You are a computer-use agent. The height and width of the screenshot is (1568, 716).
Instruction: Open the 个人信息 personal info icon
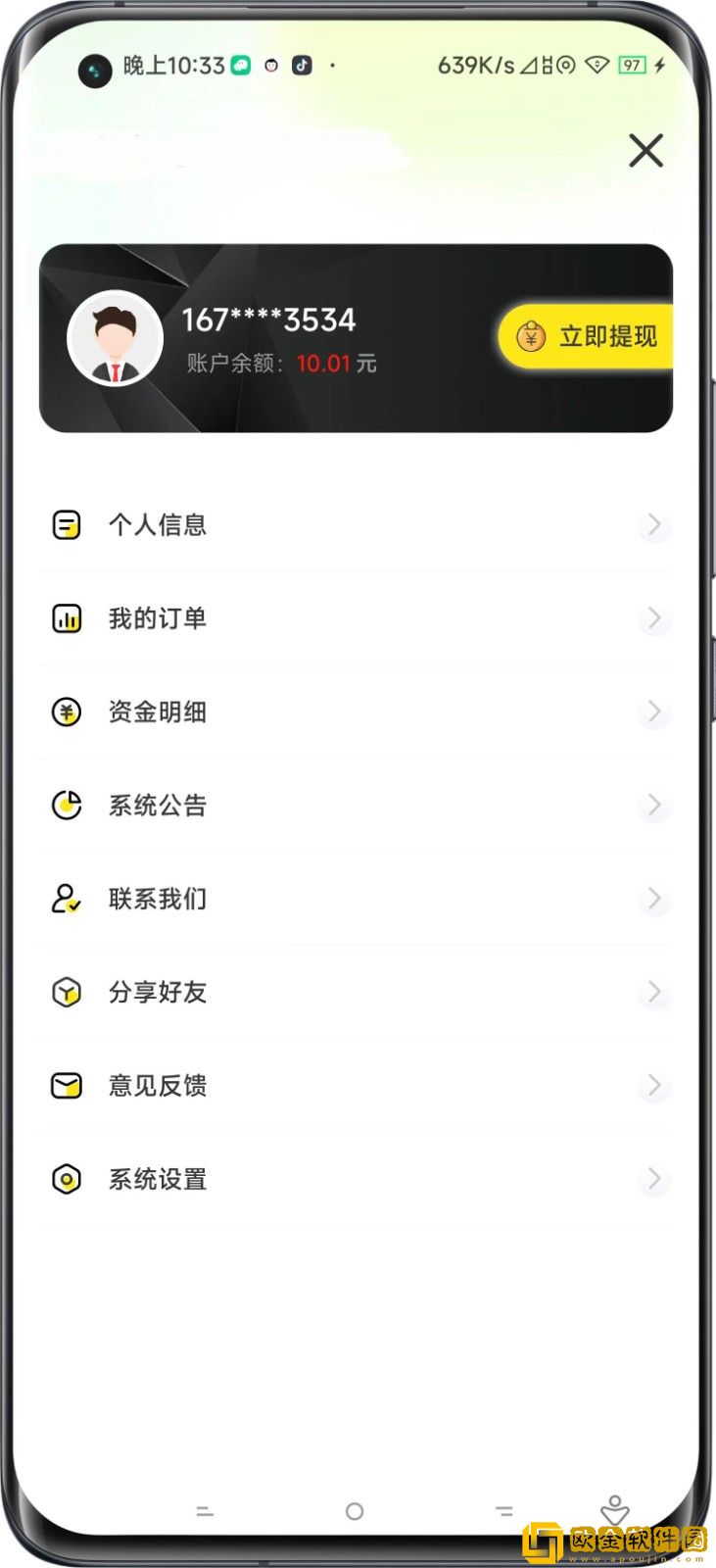[65, 525]
